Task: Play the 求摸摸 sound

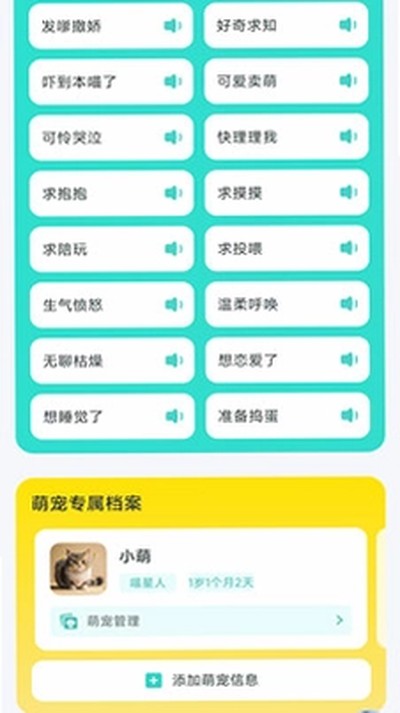Action: click(x=287, y=193)
